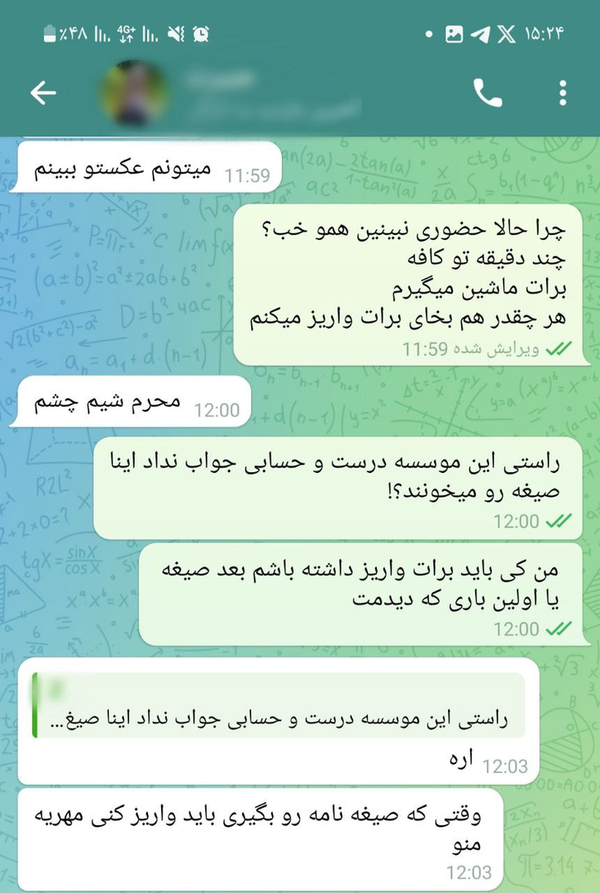Start a voice call with this contact
600x893 pixels.
click(x=487, y=93)
